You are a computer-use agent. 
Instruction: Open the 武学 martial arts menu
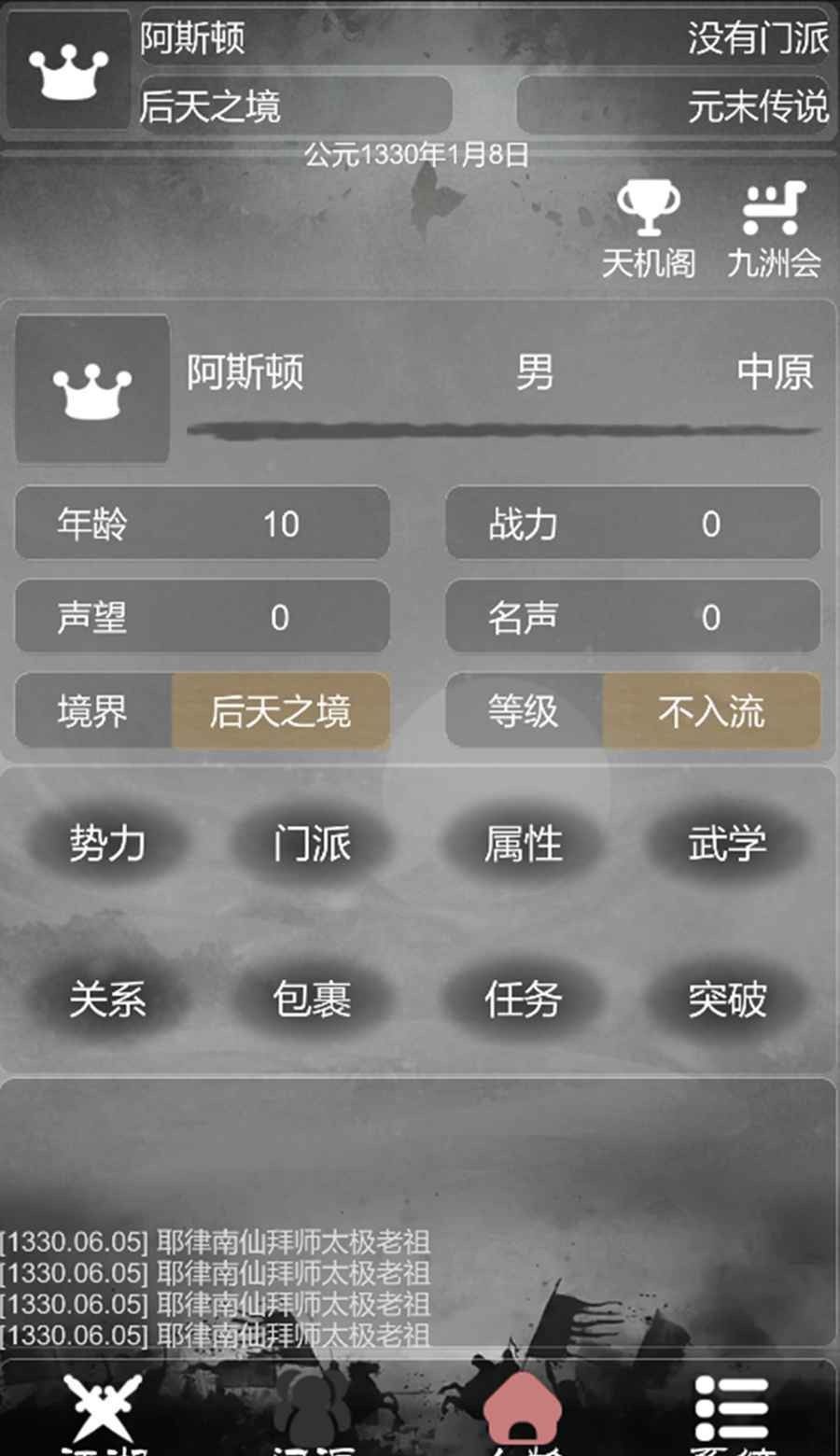coord(727,843)
